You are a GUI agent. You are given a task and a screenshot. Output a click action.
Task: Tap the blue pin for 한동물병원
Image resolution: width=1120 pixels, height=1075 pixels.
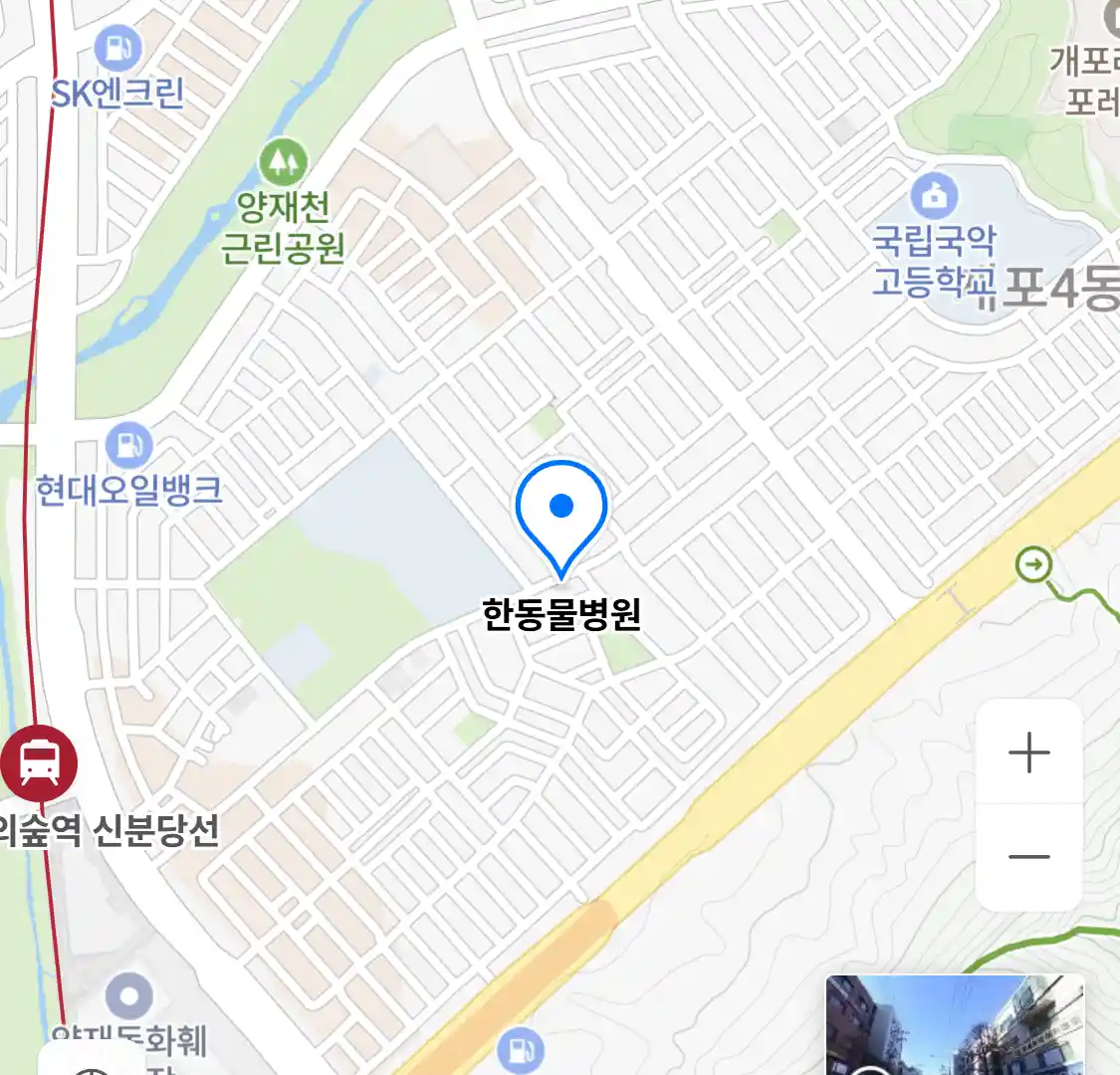[561, 514]
